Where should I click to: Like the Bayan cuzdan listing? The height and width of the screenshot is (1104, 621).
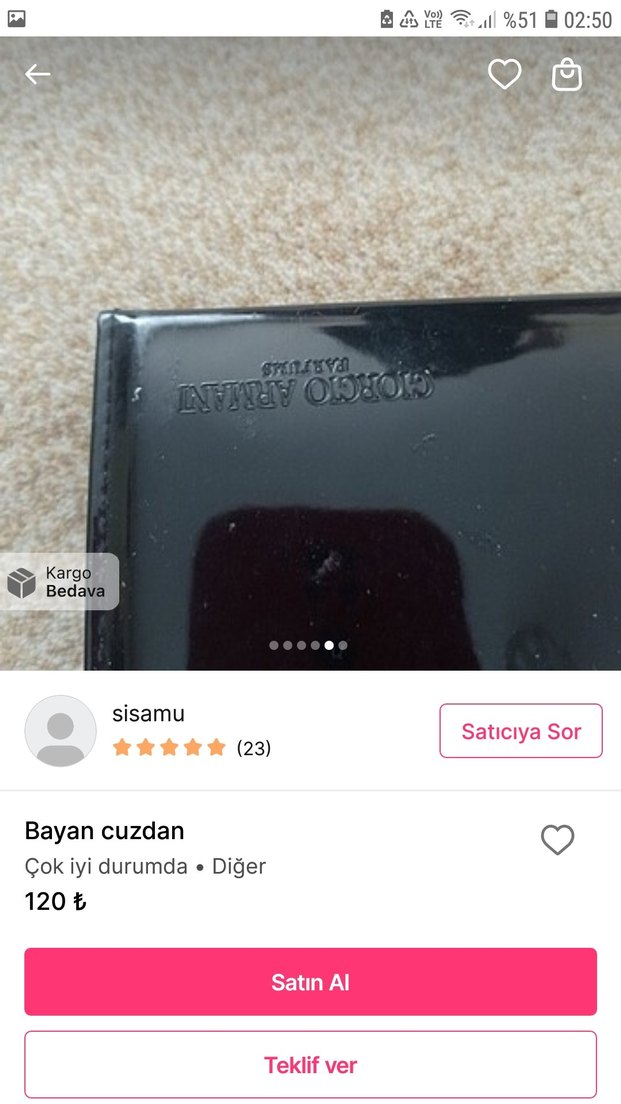[557, 840]
